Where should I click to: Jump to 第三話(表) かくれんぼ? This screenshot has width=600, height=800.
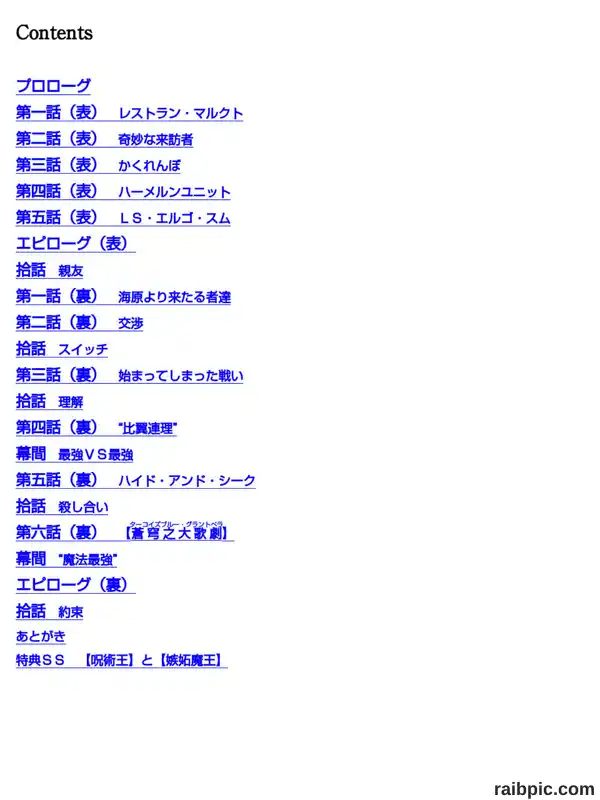click(x=98, y=165)
